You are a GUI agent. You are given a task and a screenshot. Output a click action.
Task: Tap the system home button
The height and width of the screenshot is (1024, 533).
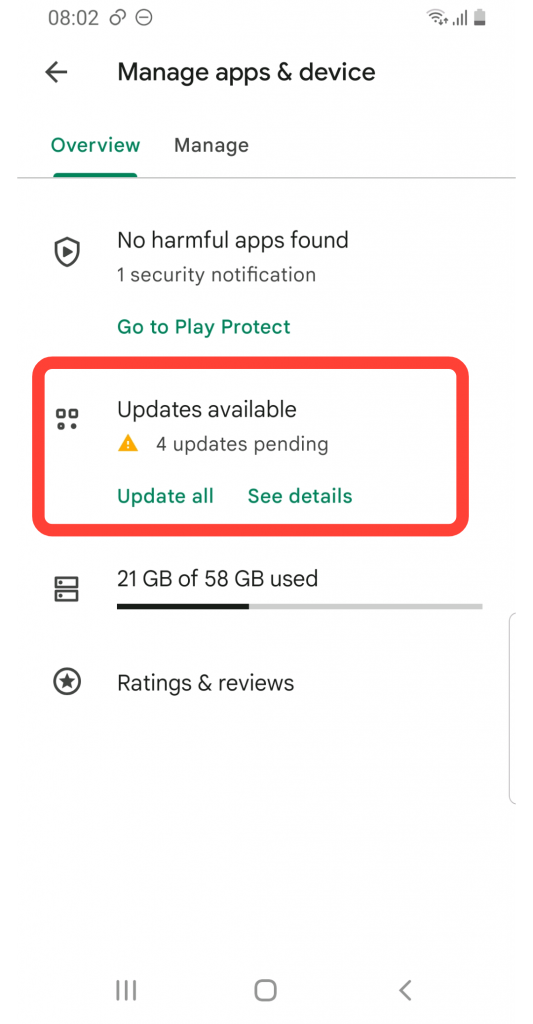266,991
